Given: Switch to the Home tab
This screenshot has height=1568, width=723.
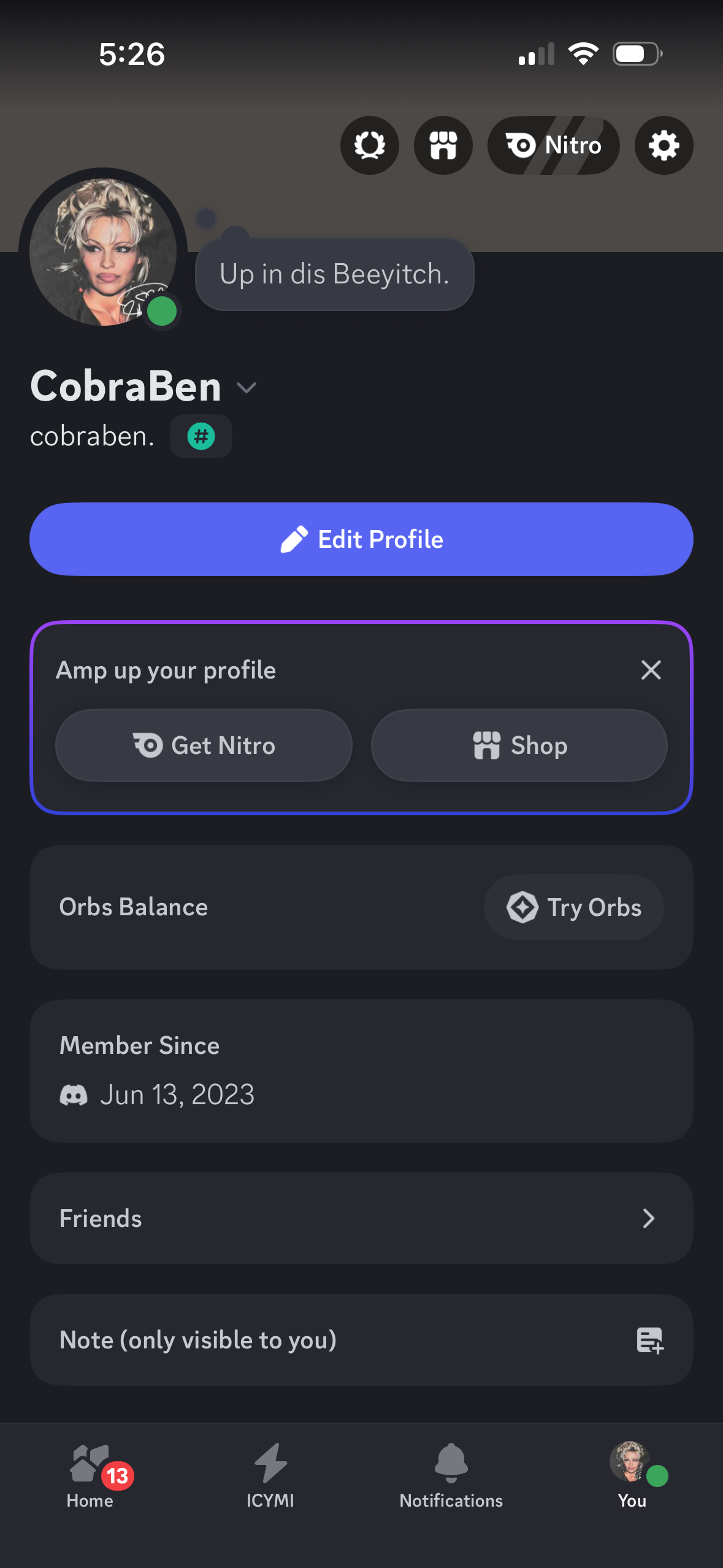Looking at the screenshot, I should coord(90,1475).
